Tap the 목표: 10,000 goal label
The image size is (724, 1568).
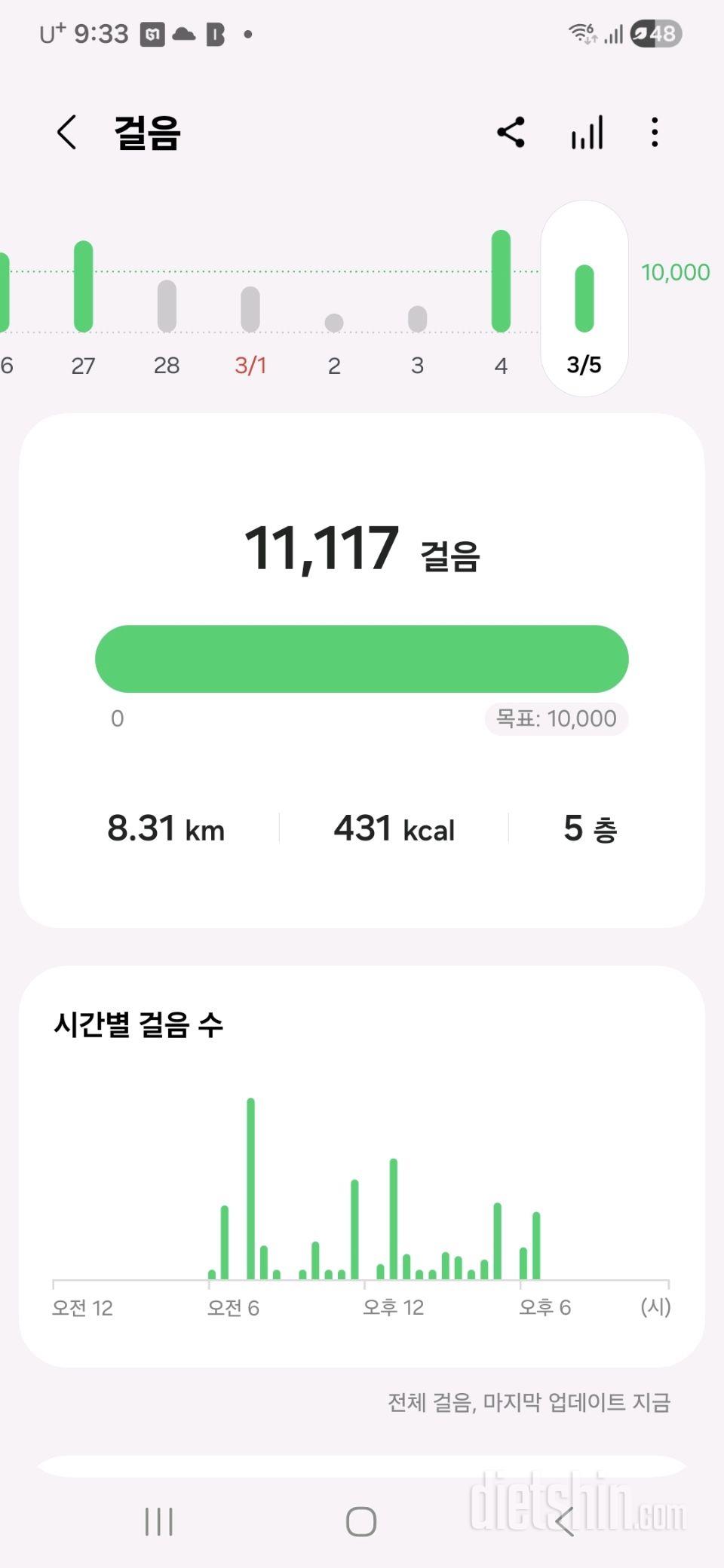click(x=556, y=718)
